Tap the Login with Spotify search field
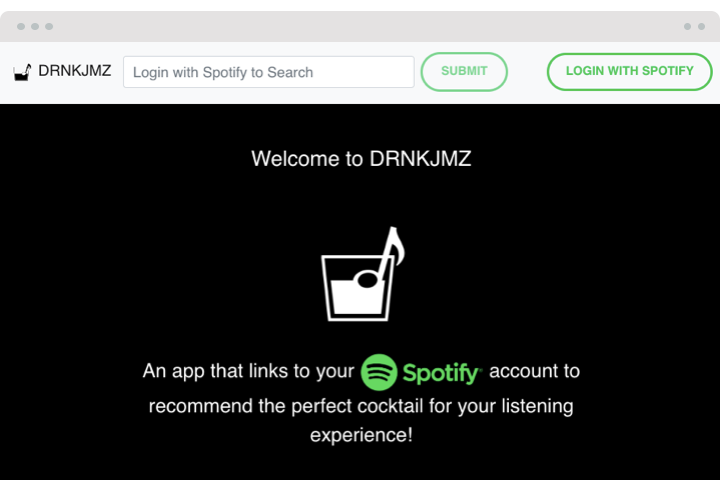 coord(268,72)
